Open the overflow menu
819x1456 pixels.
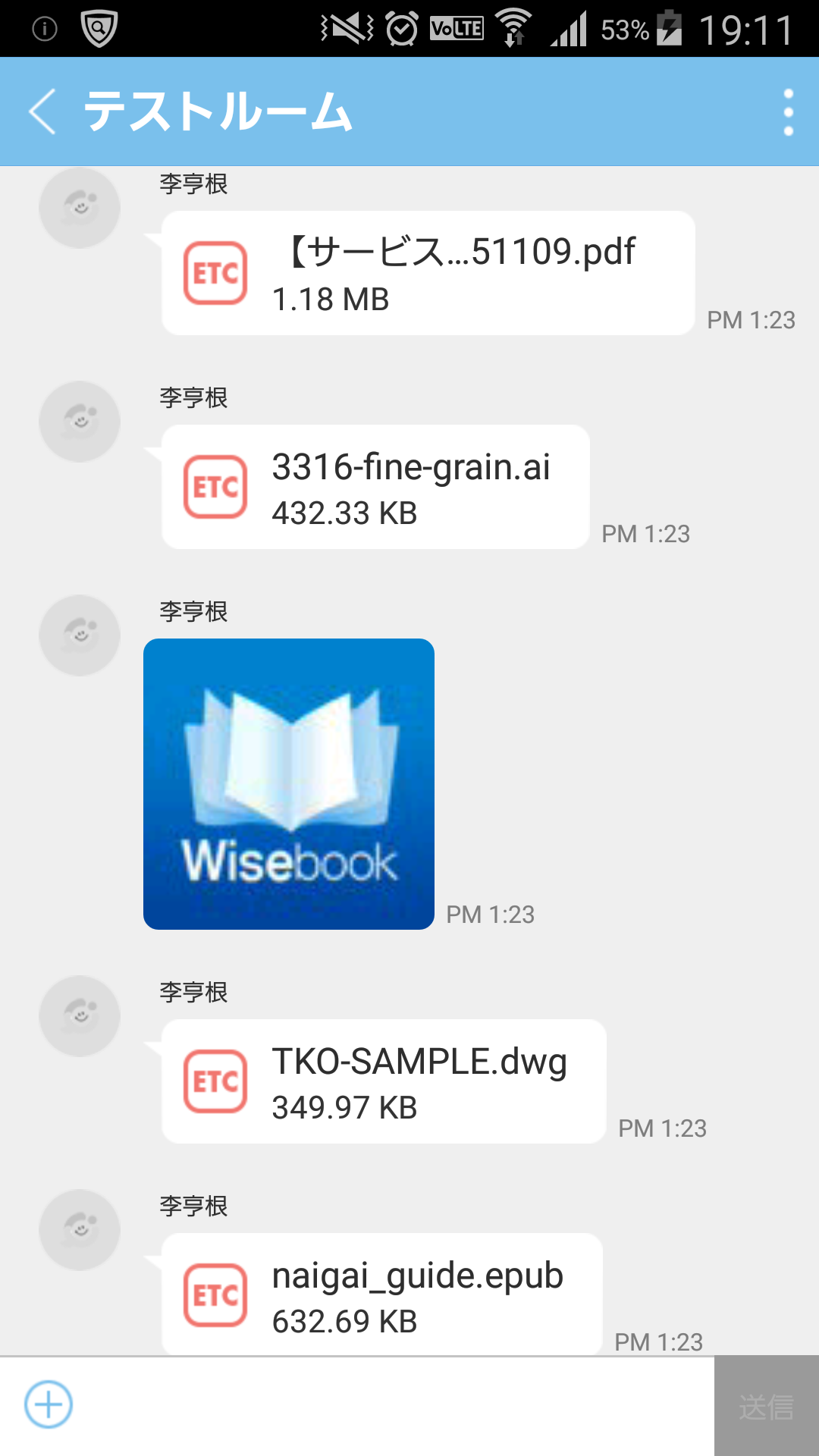pos(788,112)
